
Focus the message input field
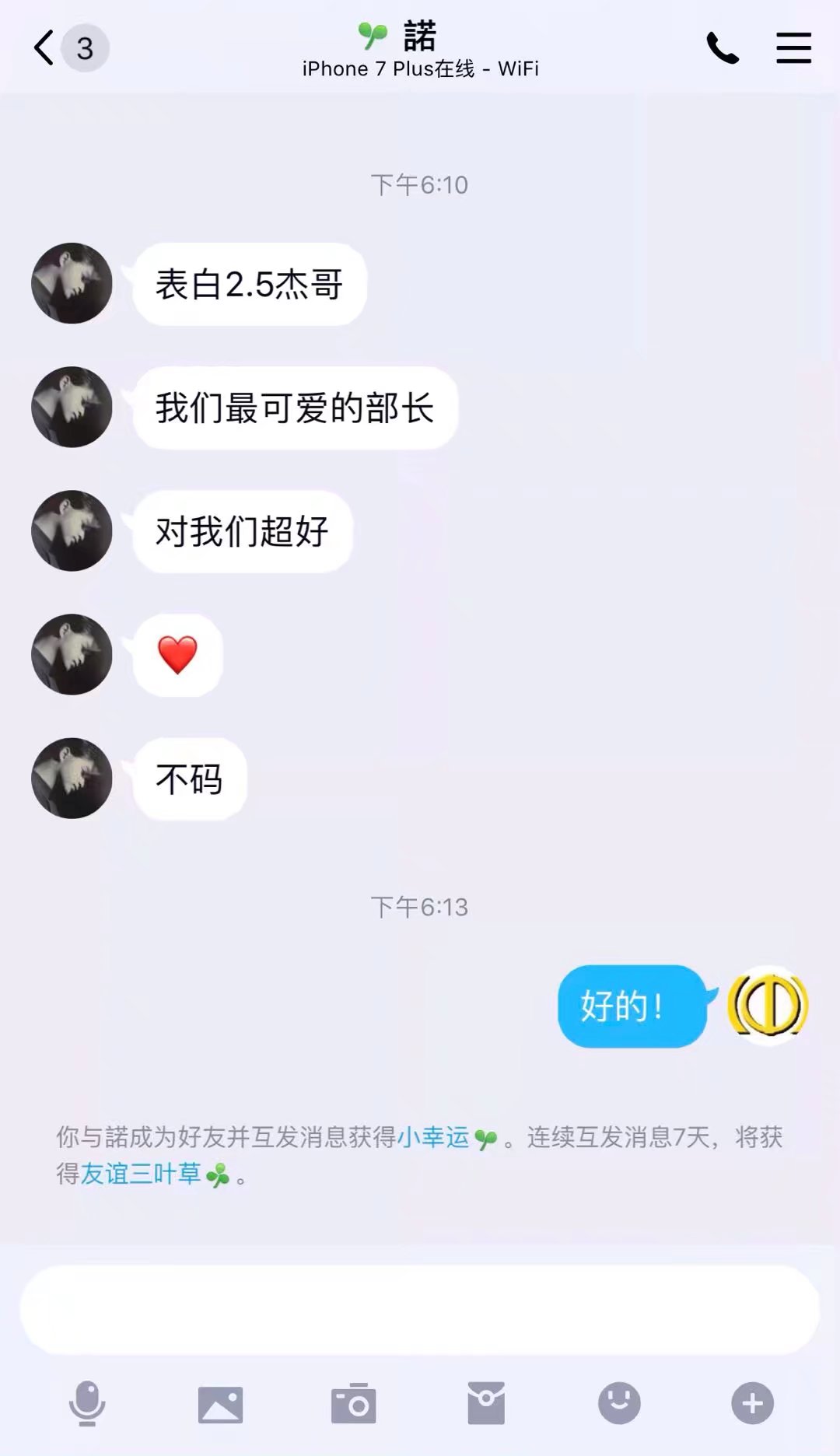420,1310
